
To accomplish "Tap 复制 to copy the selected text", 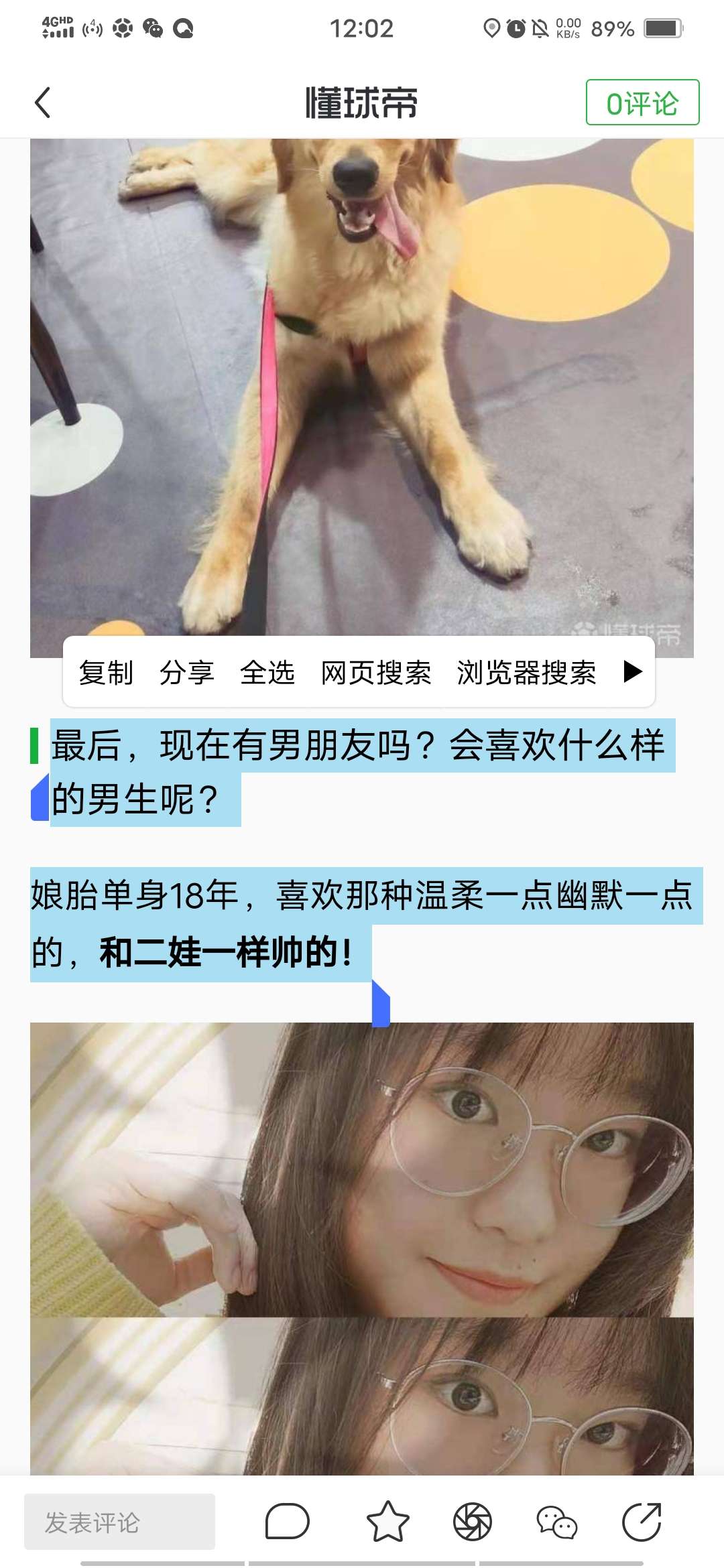I will [106, 672].
